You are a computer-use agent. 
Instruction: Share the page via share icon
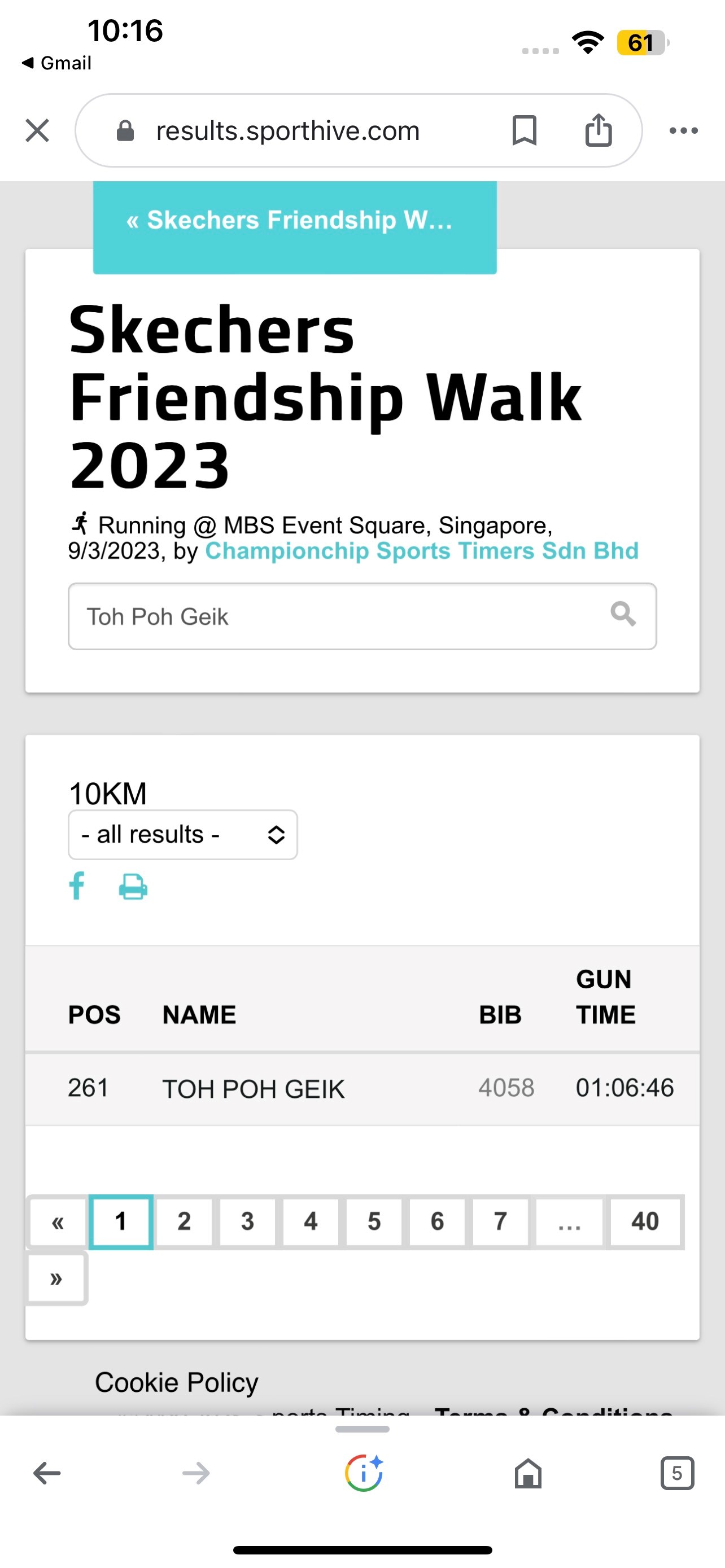click(x=599, y=130)
